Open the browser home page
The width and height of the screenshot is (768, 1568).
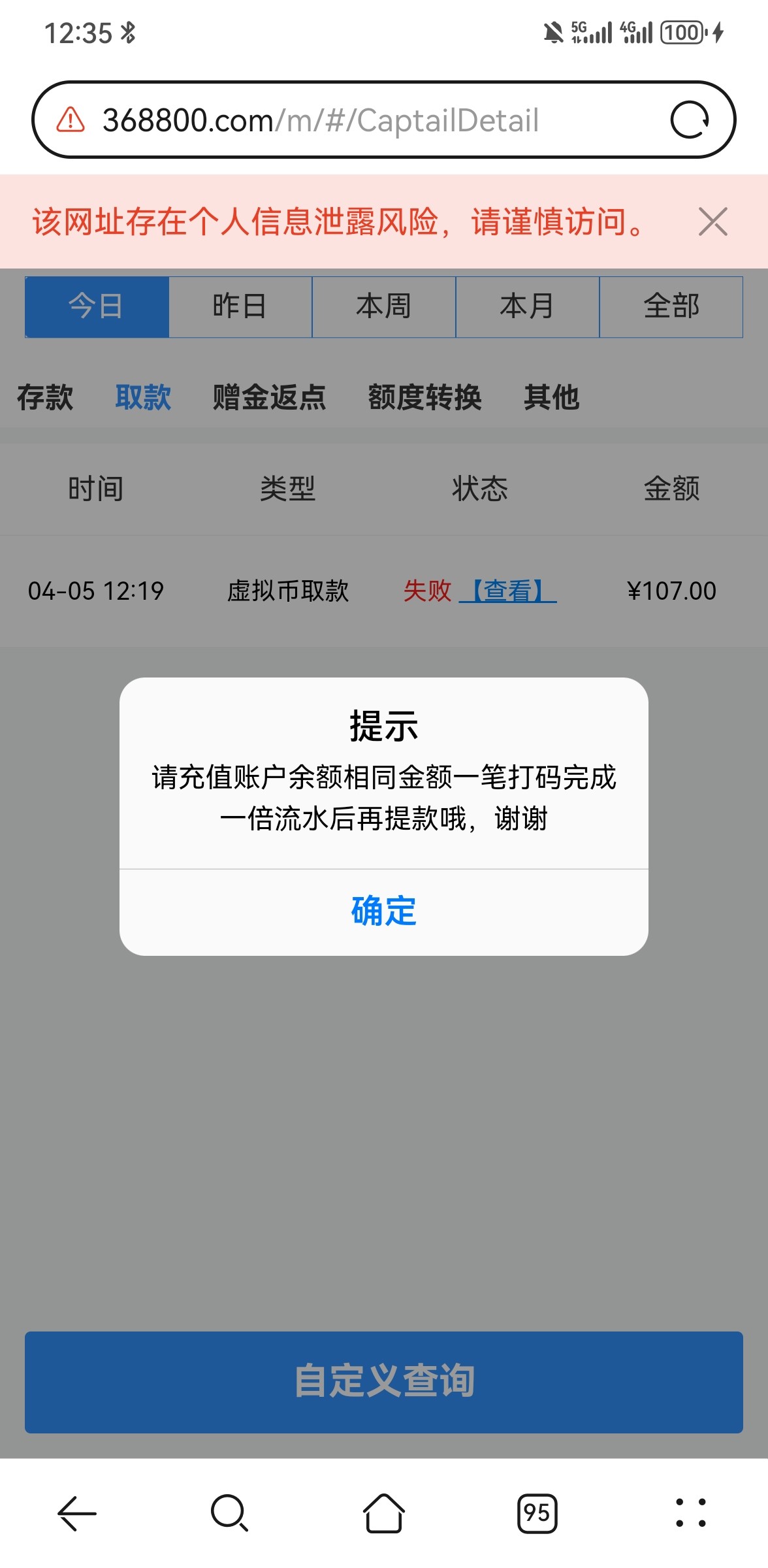[384, 1513]
